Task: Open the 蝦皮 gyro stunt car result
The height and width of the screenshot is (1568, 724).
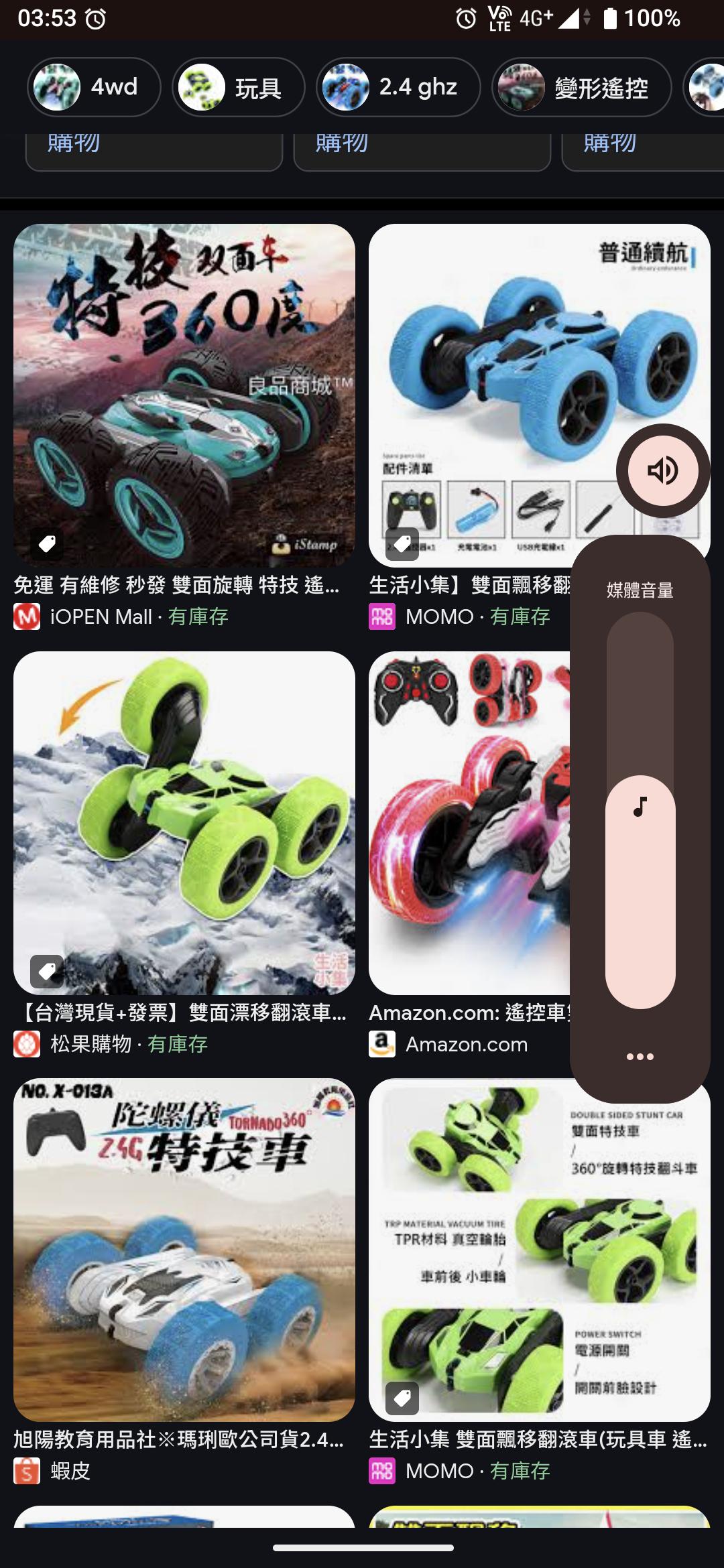Action: [x=184, y=1250]
